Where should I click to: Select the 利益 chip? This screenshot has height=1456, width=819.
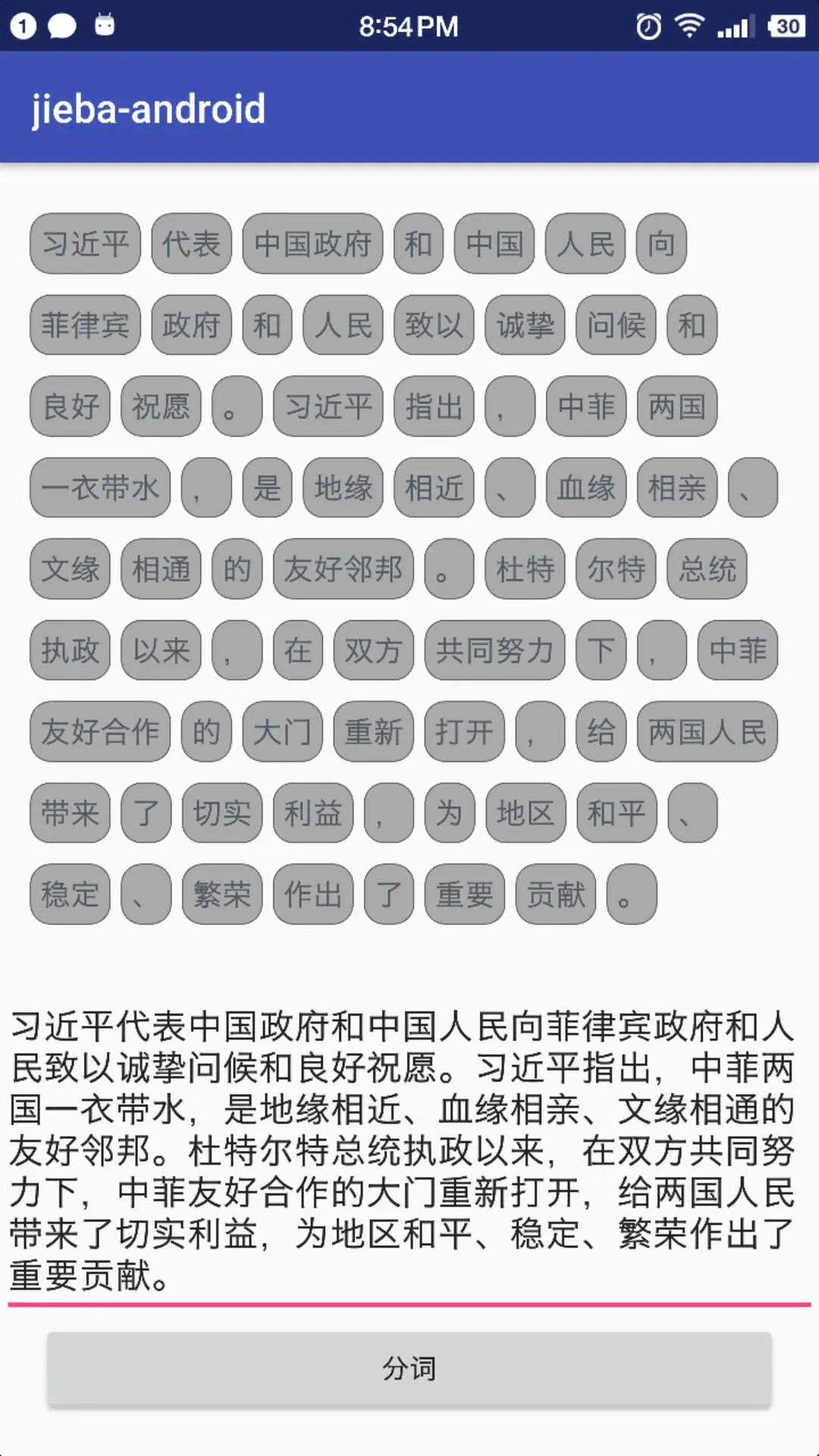(312, 813)
